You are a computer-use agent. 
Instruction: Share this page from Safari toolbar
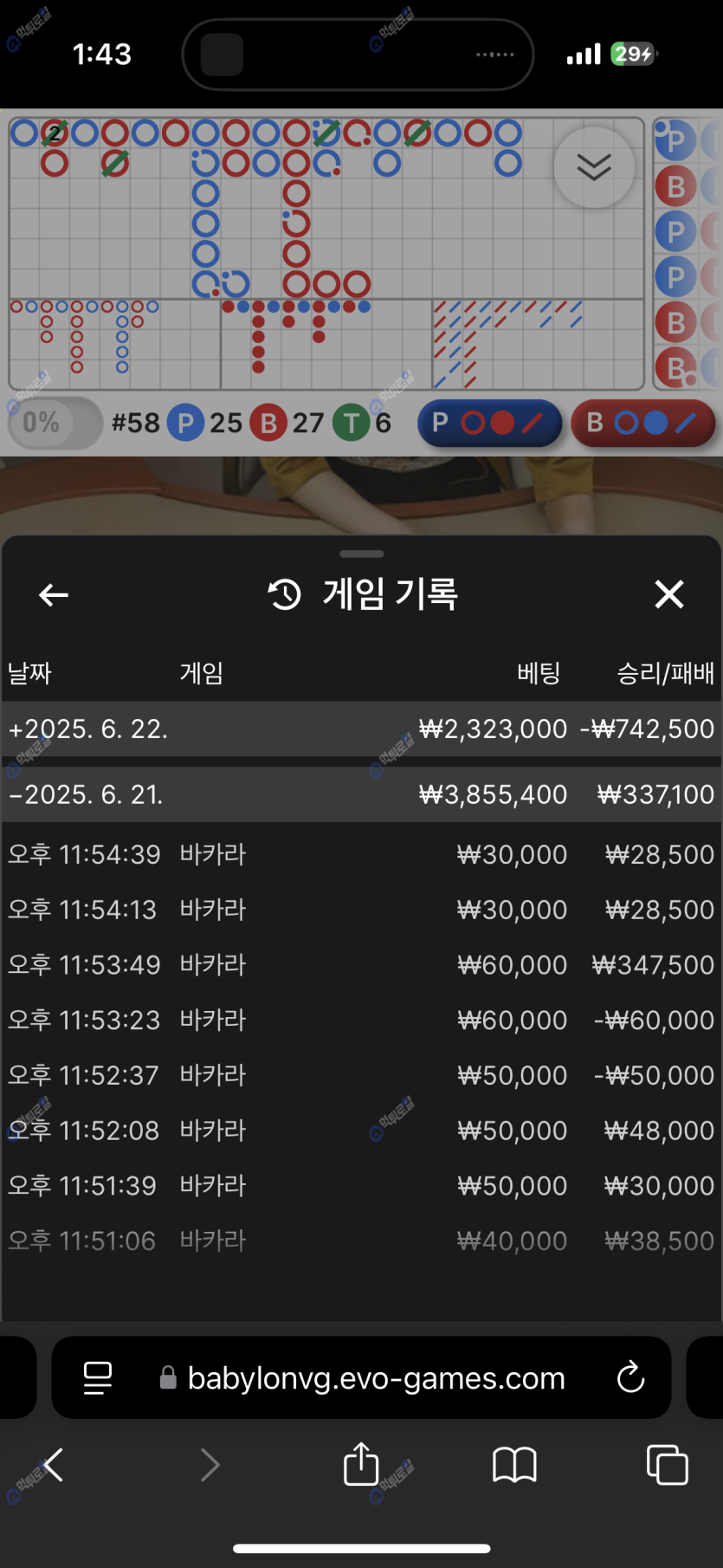click(361, 1465)
